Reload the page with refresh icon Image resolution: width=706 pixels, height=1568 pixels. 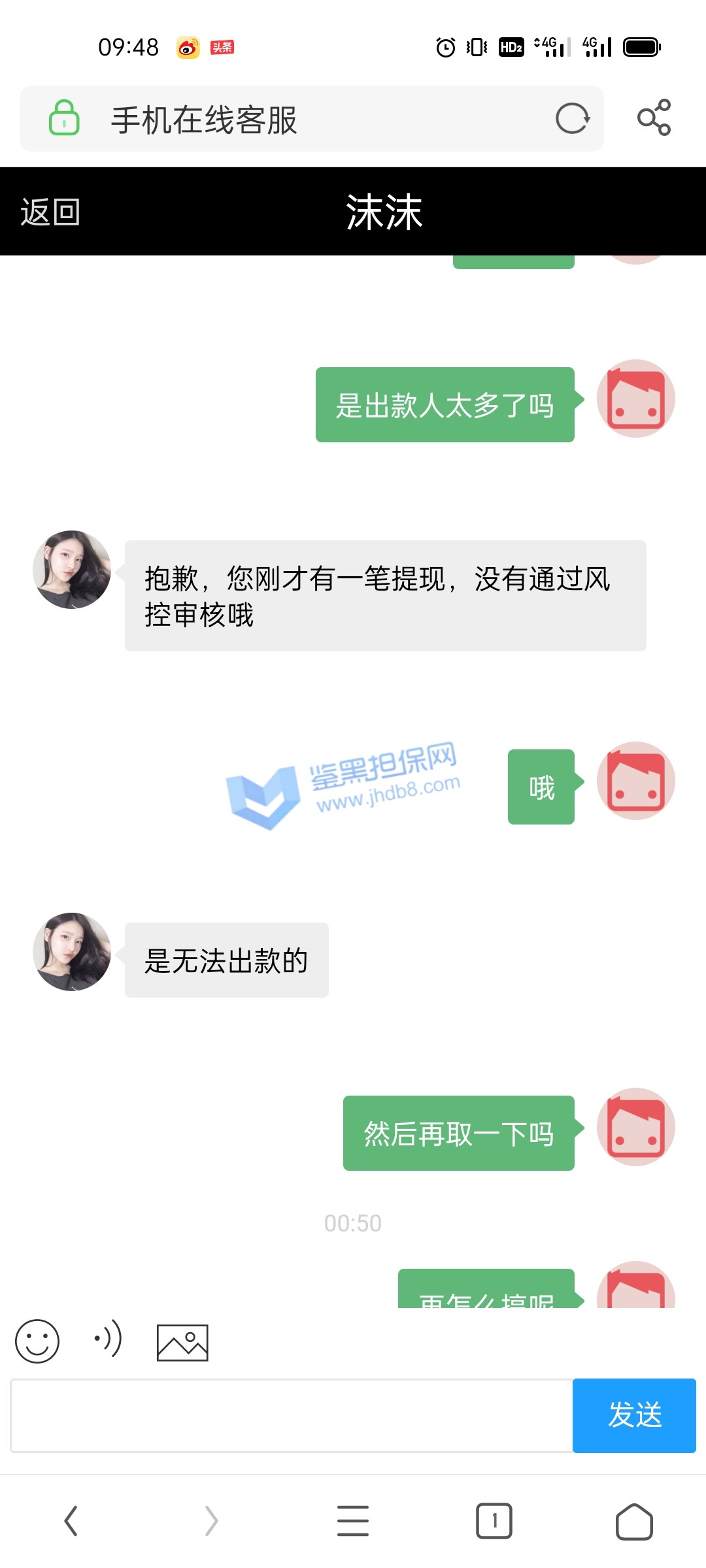[x=573, y=119]
